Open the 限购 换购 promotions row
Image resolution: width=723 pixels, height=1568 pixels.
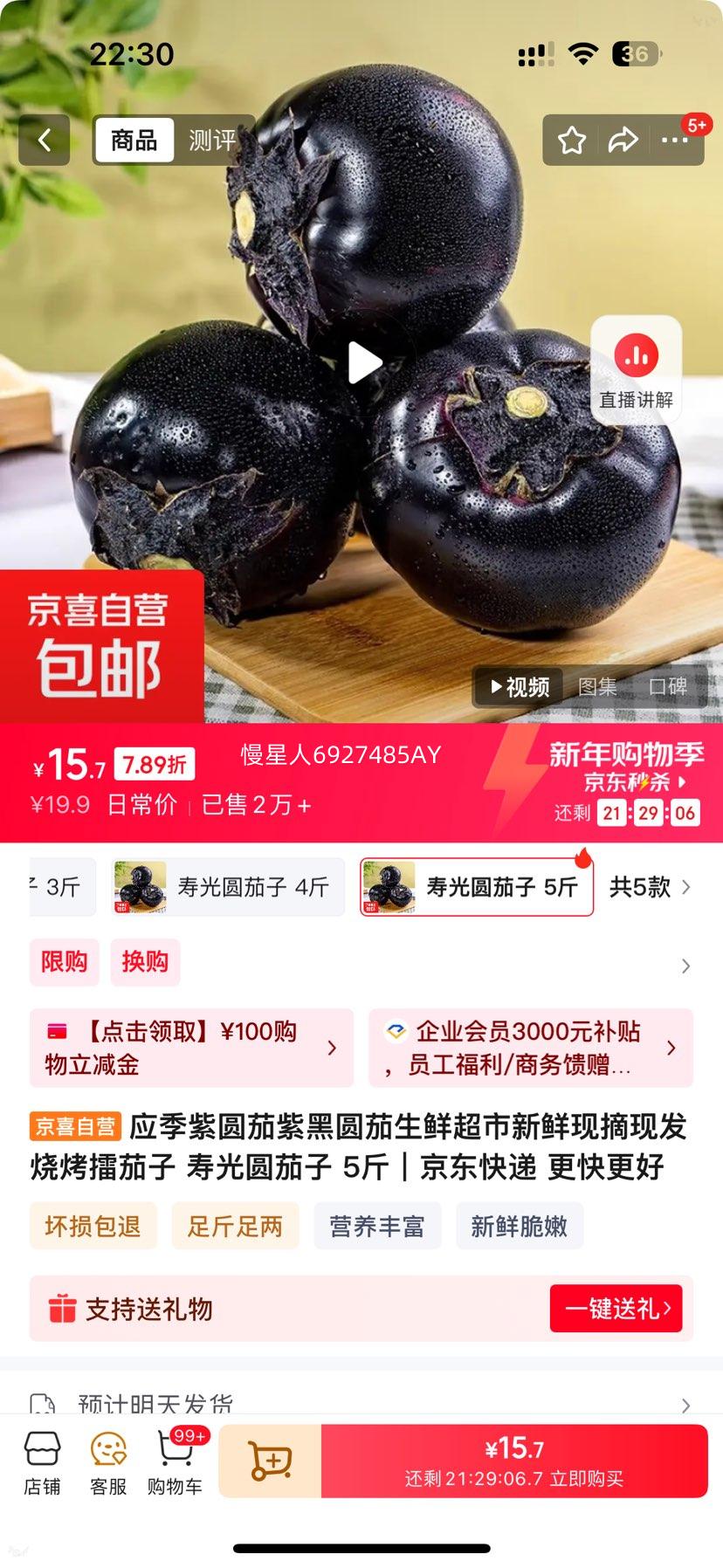coord(685,966)
